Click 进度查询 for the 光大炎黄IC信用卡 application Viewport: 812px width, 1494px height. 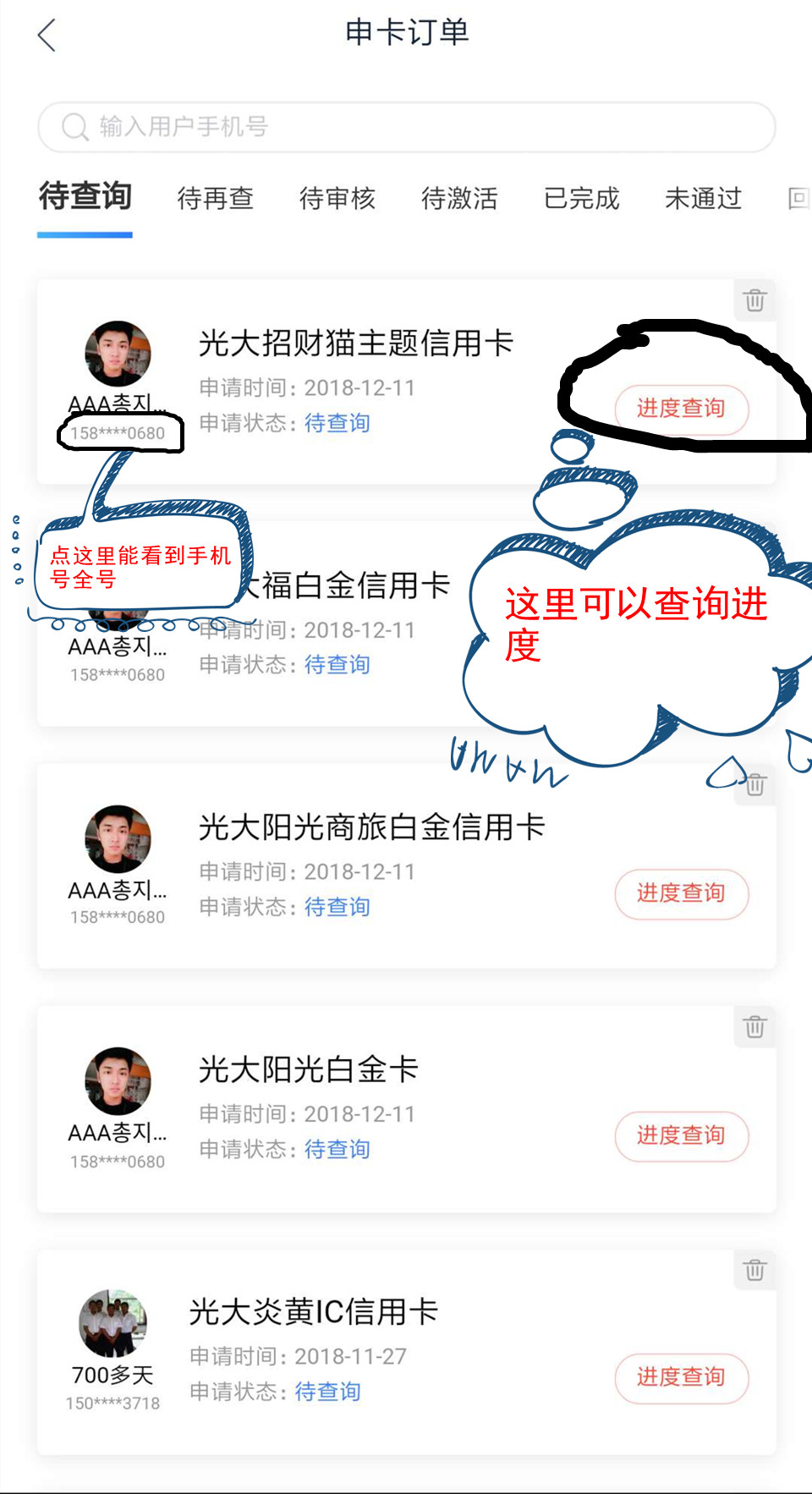(x=682, y=1378)
